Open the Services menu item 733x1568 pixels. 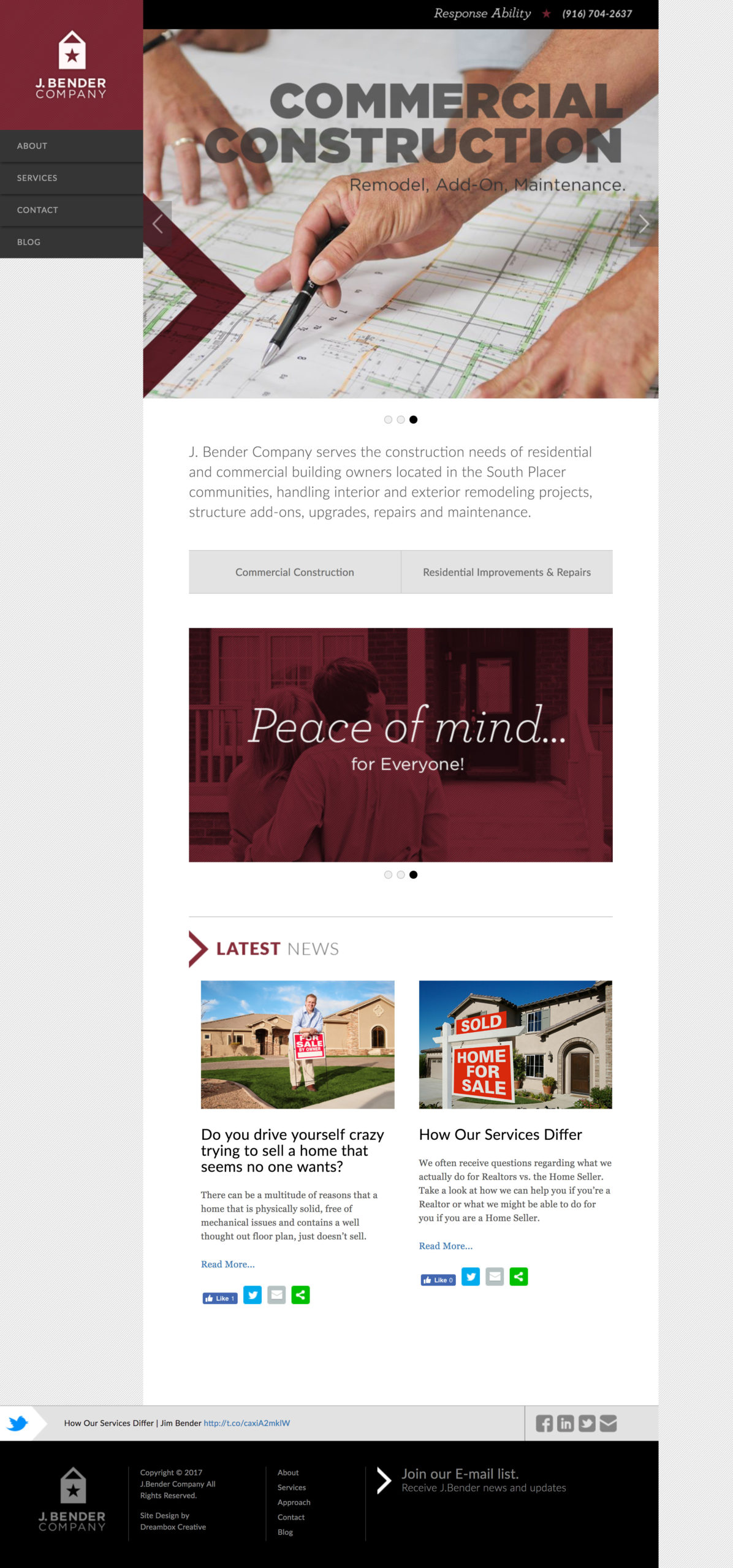click(71, 178)
